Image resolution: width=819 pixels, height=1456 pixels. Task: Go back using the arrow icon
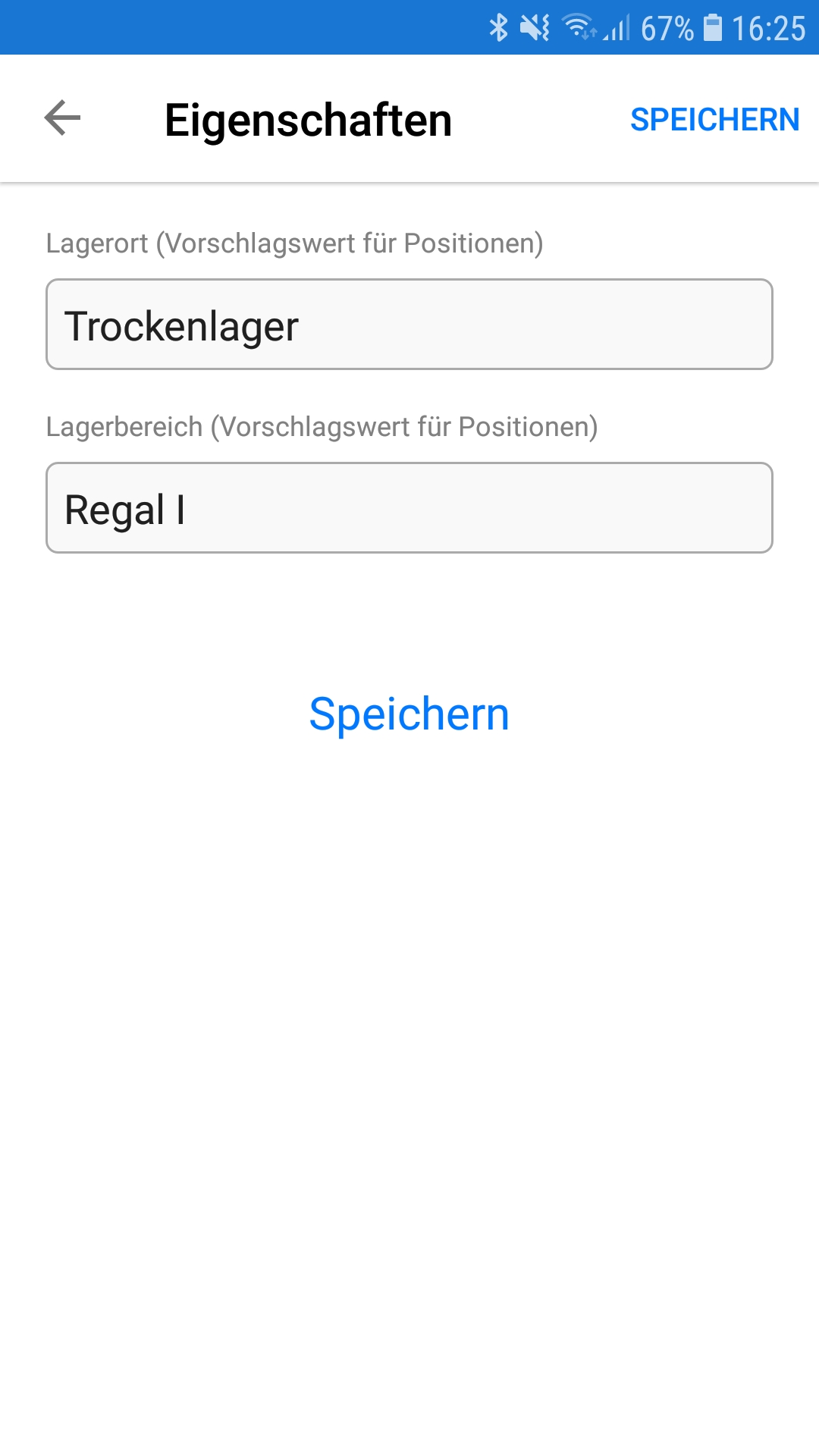tap(63, 118)
